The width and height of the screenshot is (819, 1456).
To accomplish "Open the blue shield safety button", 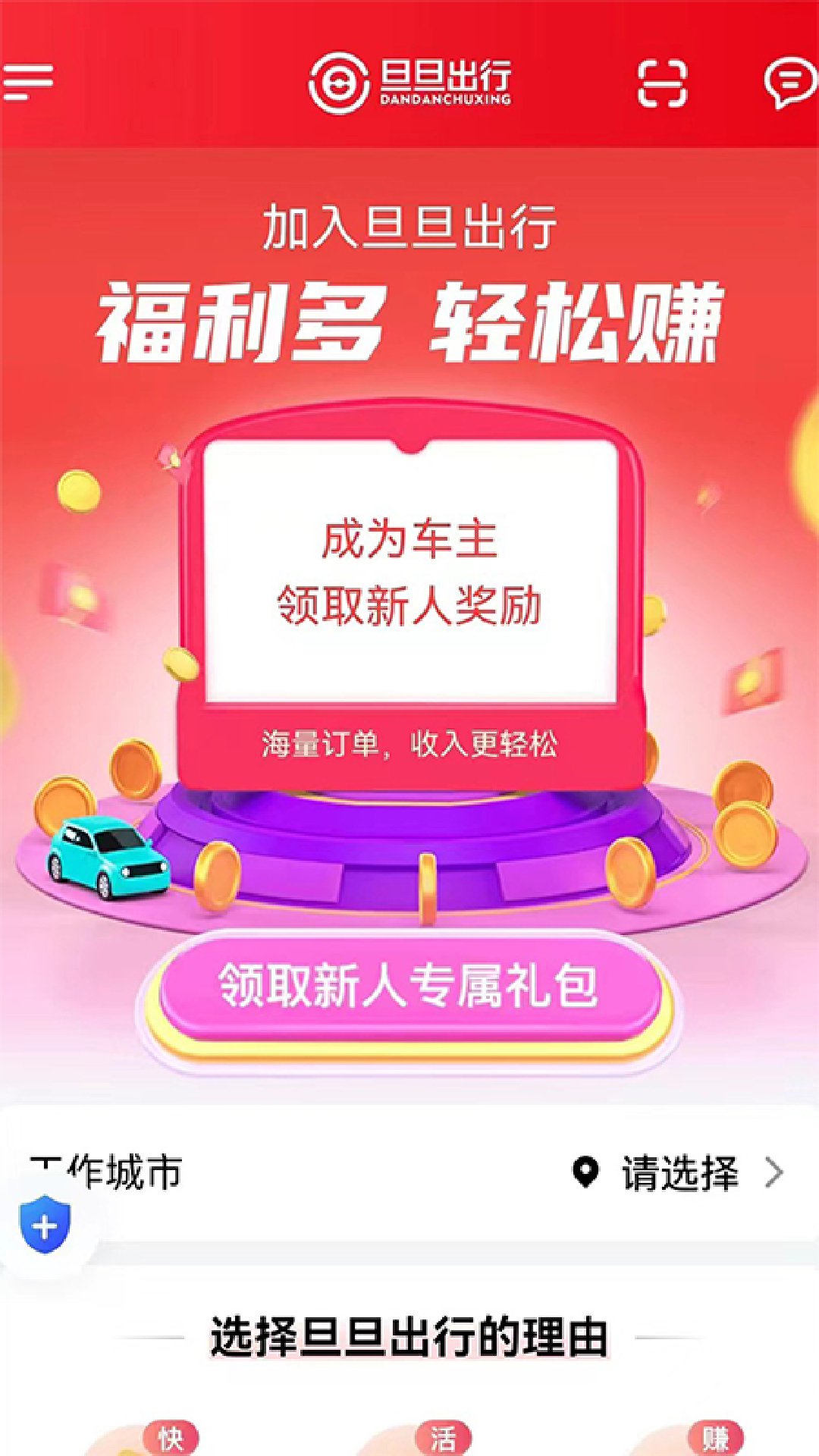I will click(x=45, y=1225).
